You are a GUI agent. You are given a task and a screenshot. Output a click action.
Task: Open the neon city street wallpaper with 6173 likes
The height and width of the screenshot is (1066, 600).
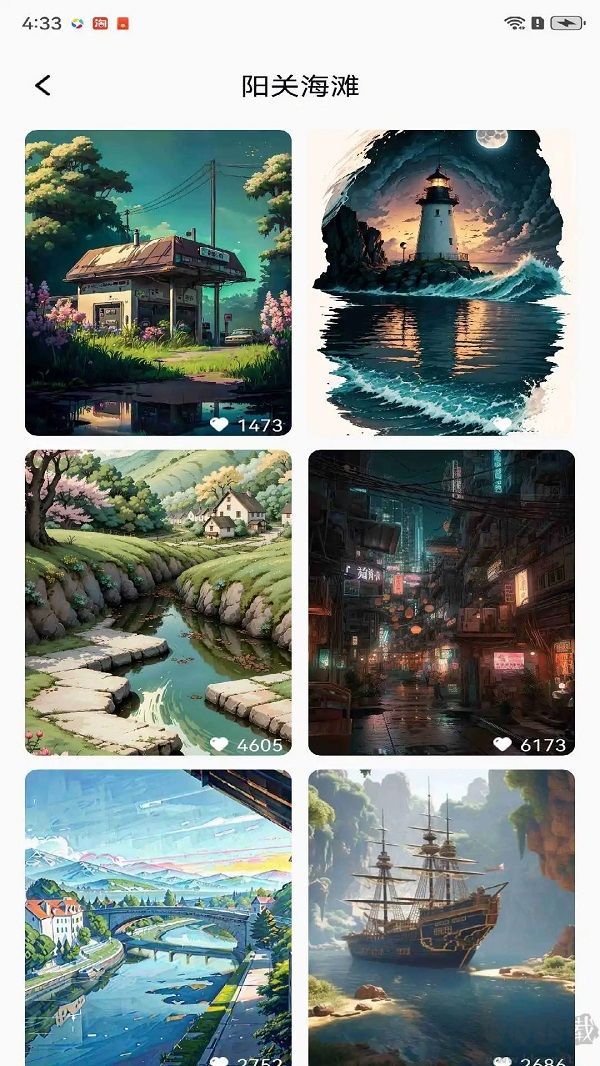click(441, 590)
